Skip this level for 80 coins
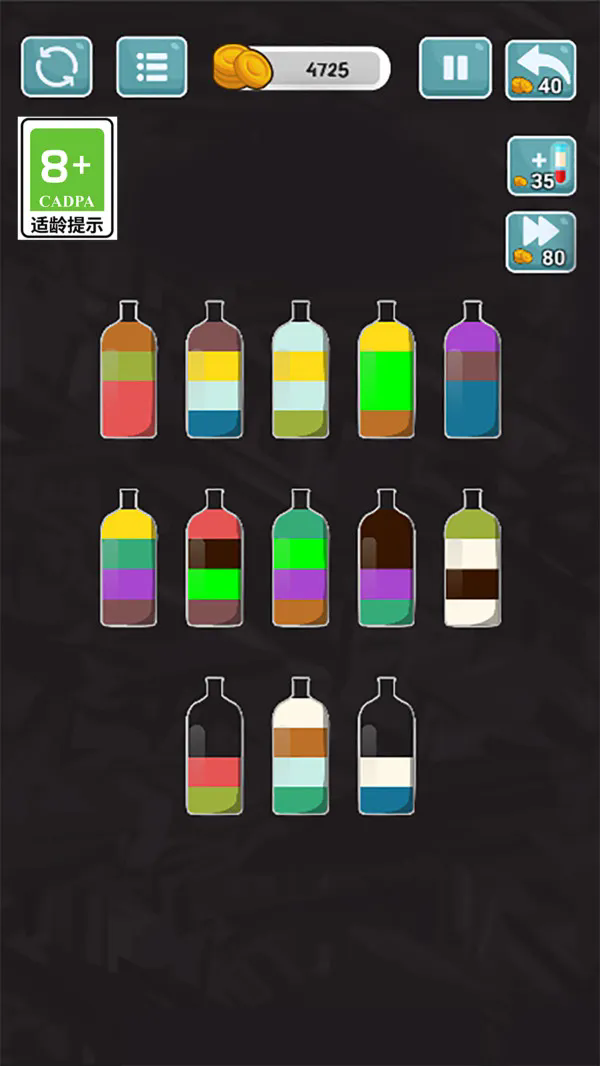600x1066 pixels. [x=541, y=242]
